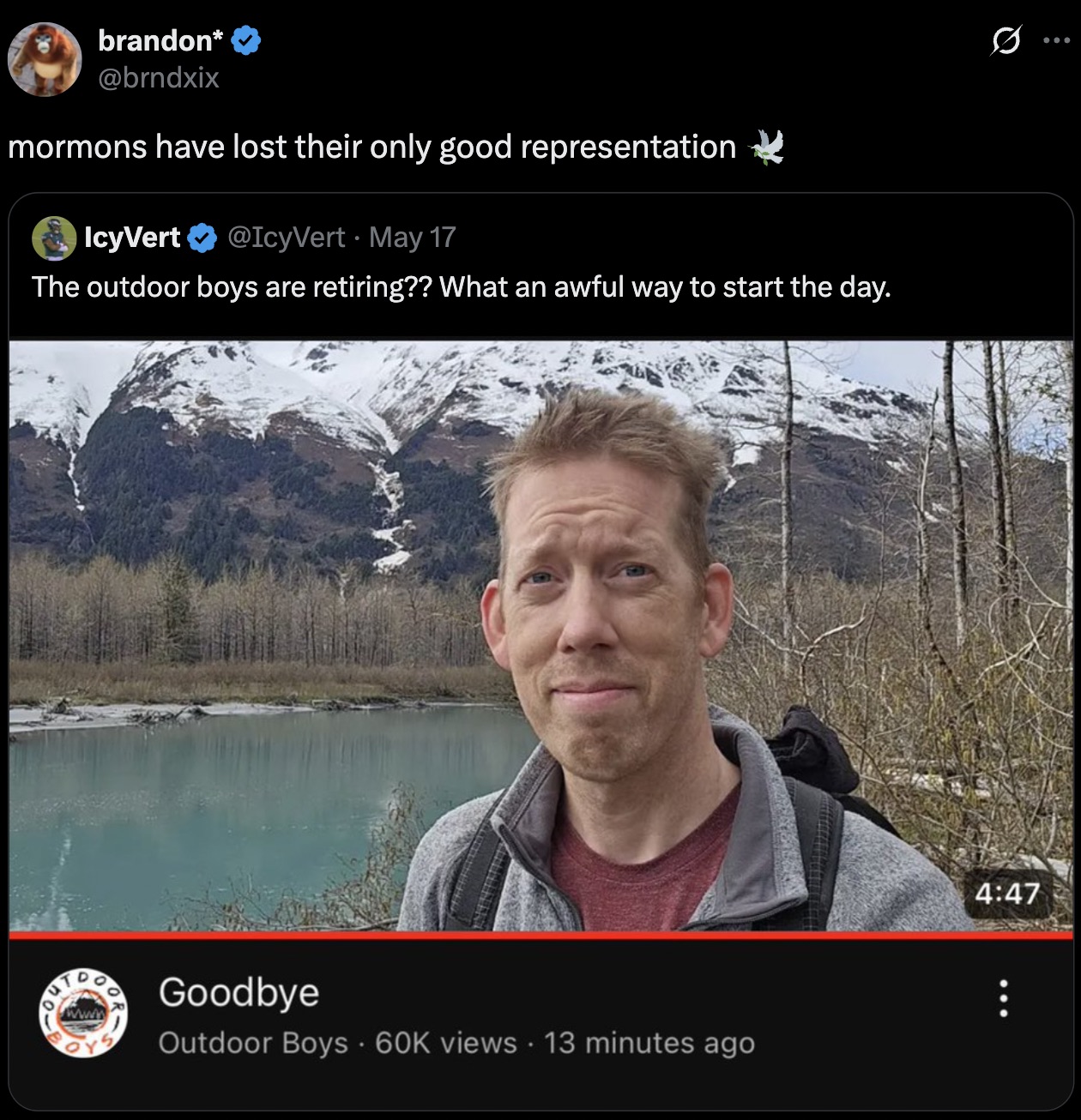
Task: Open the post's three-dot overflow menu
Action: tap(1056, 40)
